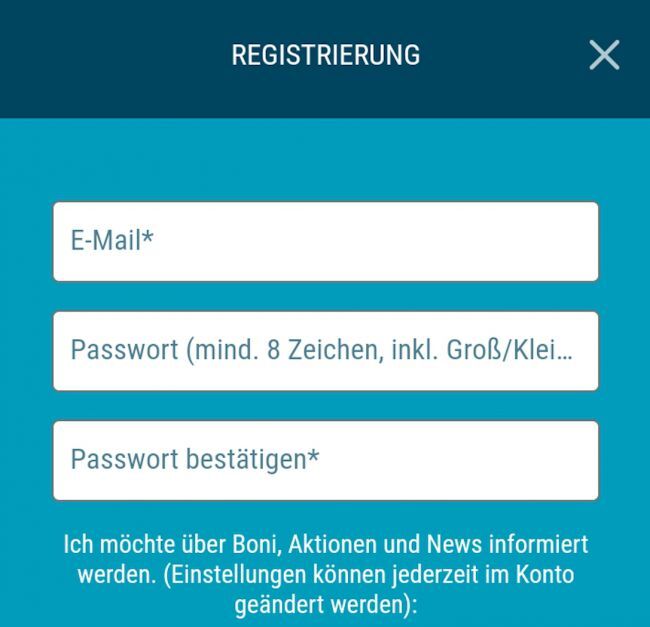Close the Registrierung dialog

(x=604, y=55)
